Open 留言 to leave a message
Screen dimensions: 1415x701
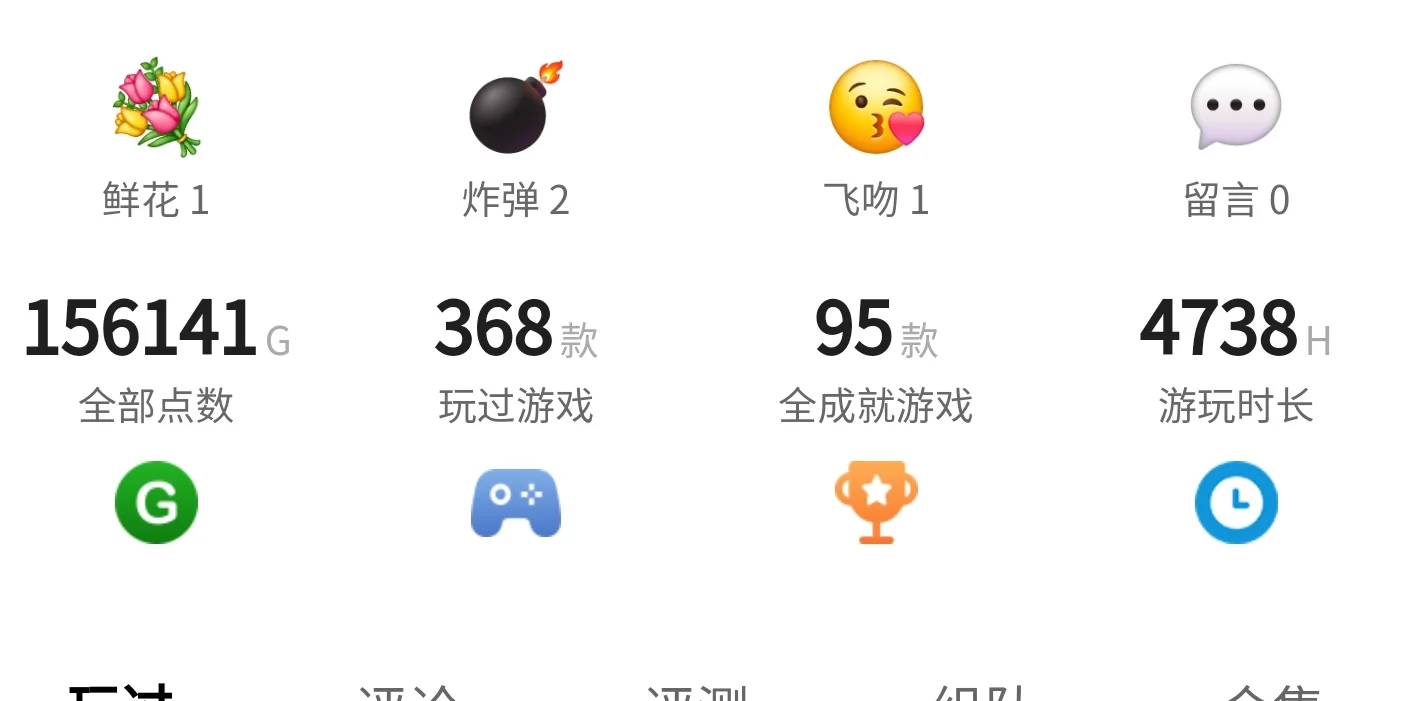point(1236,108)
